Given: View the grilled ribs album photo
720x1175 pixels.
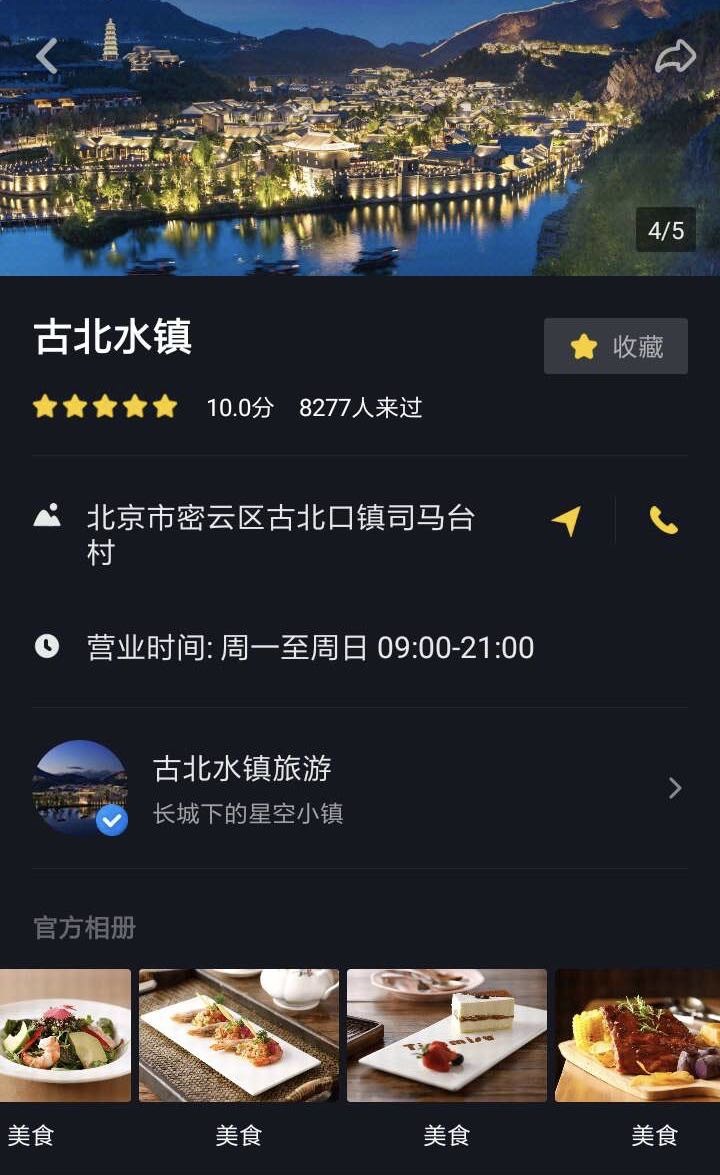Looking at the screenshot, I should 638,1035.
